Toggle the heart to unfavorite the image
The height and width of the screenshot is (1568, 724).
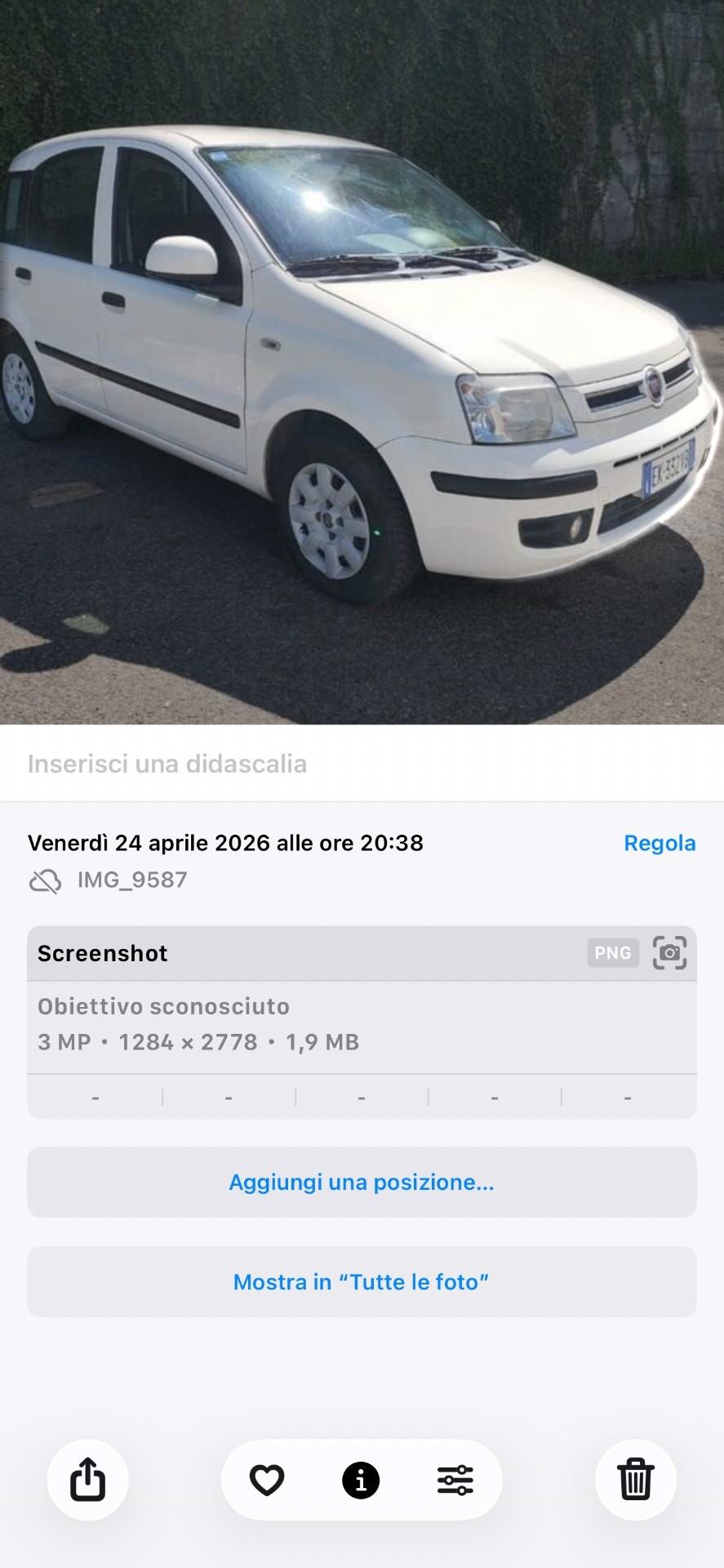tap(267, 1480)
